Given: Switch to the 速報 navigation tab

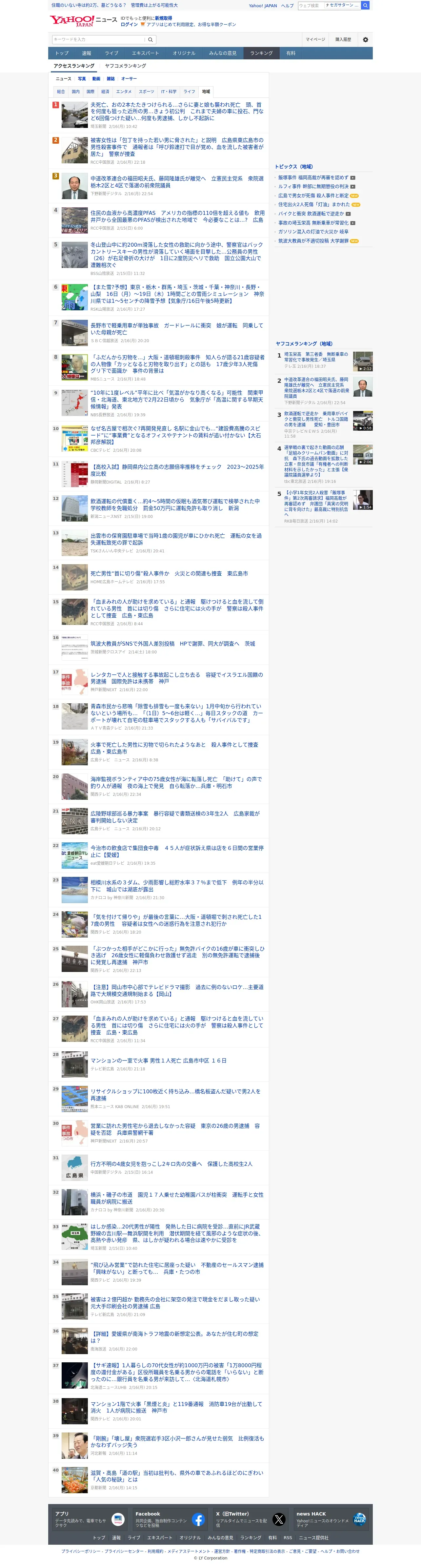Looking at the screenshot, I should click(87, 53).
